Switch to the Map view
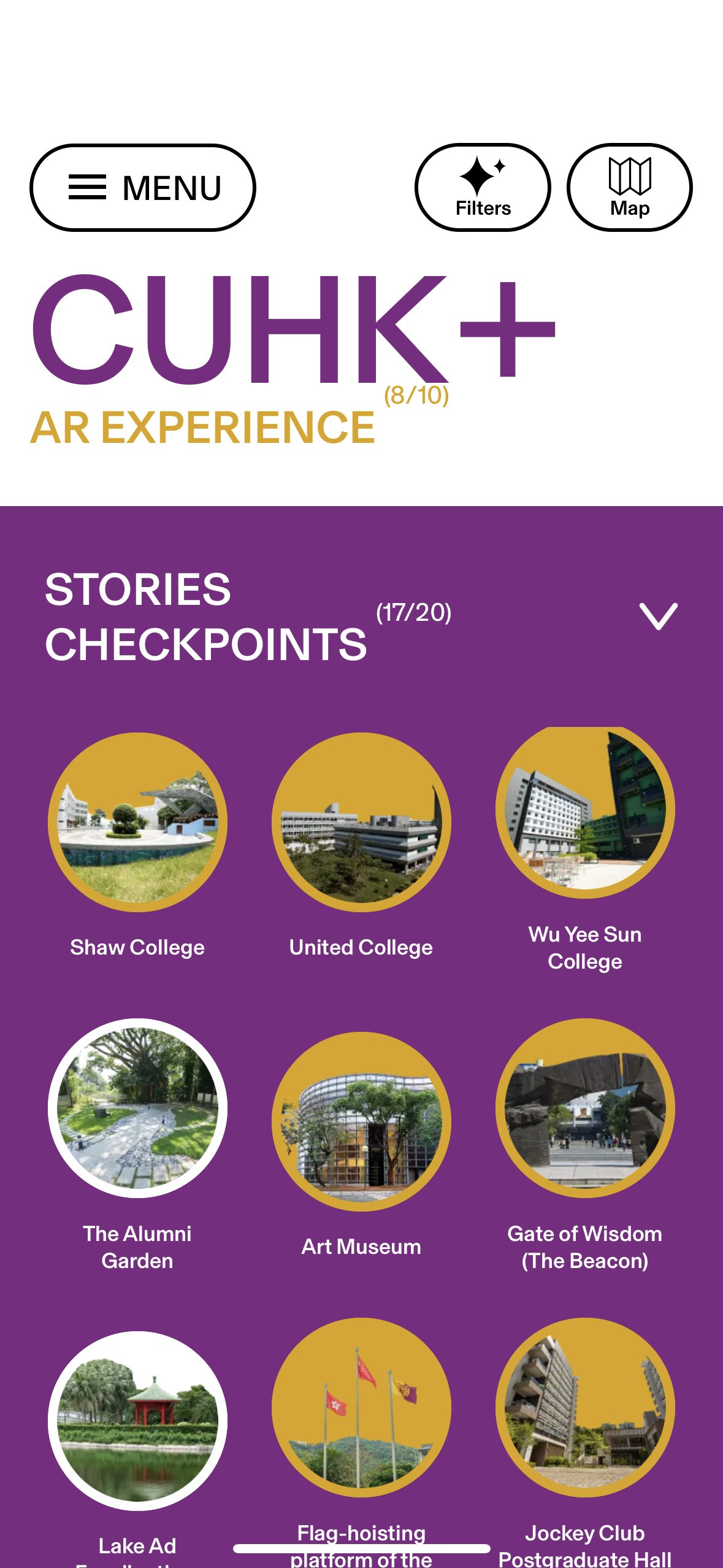This screenshot has height=1568, width=723. [x=629, y=188]
